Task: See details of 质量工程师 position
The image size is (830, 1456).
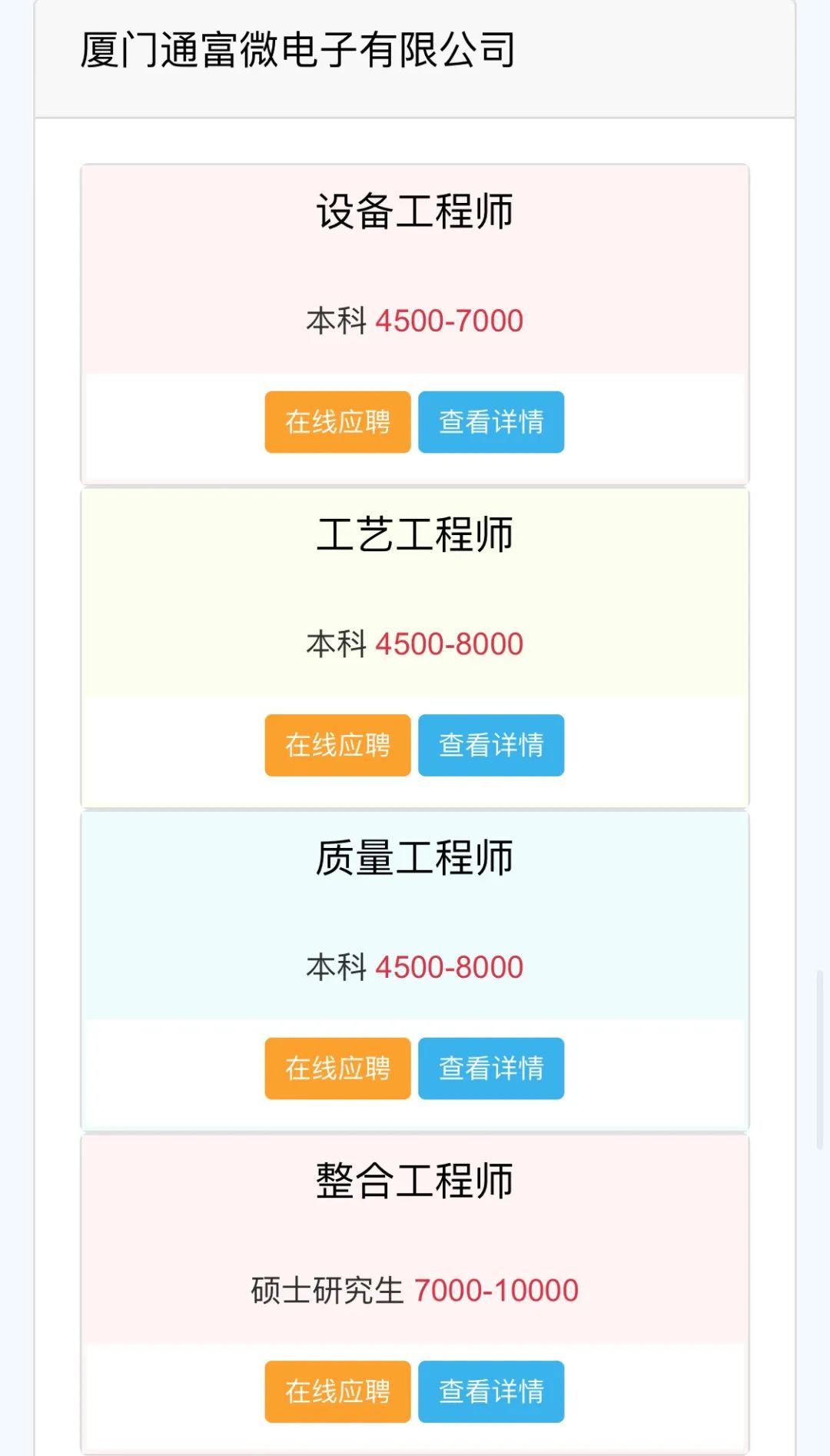Action: (x=491, y=1069)
